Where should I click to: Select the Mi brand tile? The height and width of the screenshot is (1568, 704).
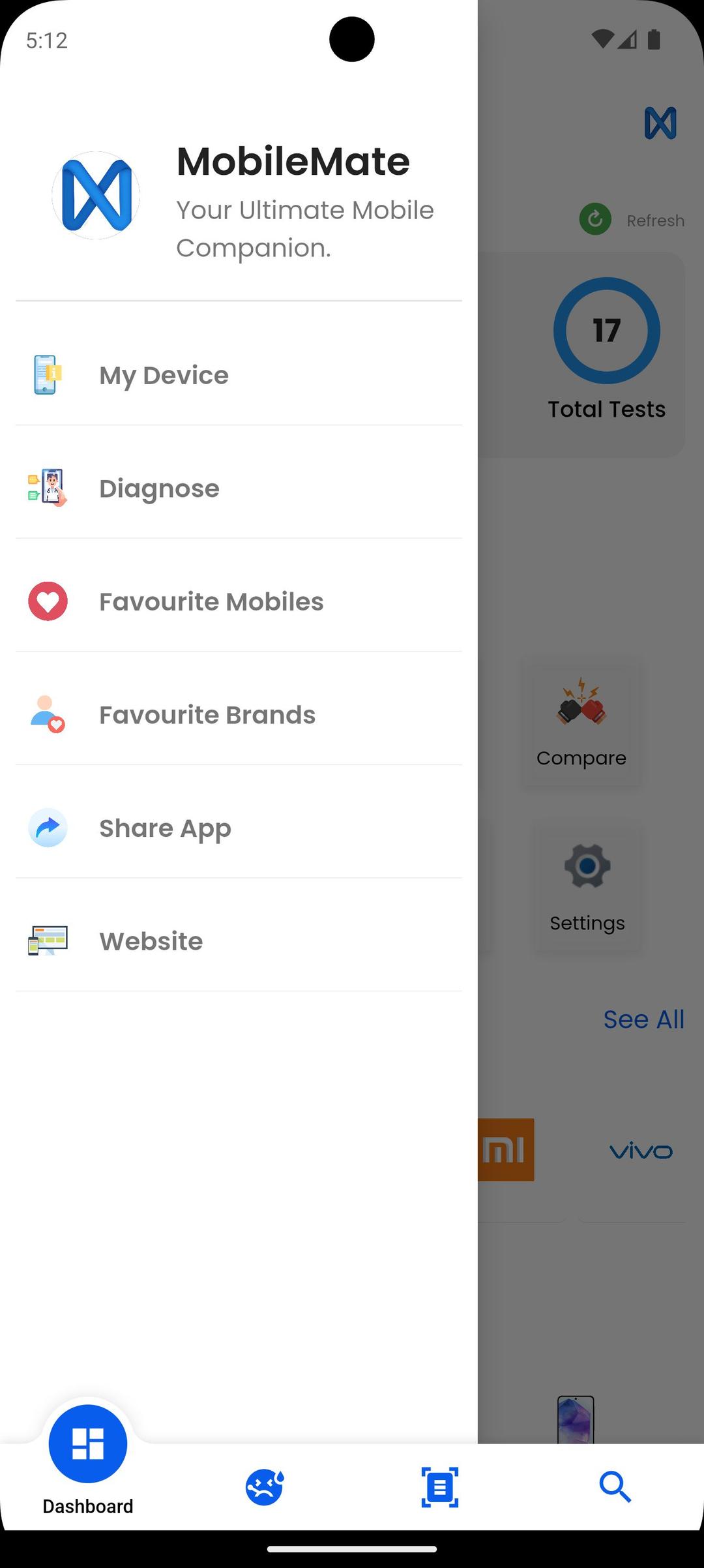(x=506, y=1150)
